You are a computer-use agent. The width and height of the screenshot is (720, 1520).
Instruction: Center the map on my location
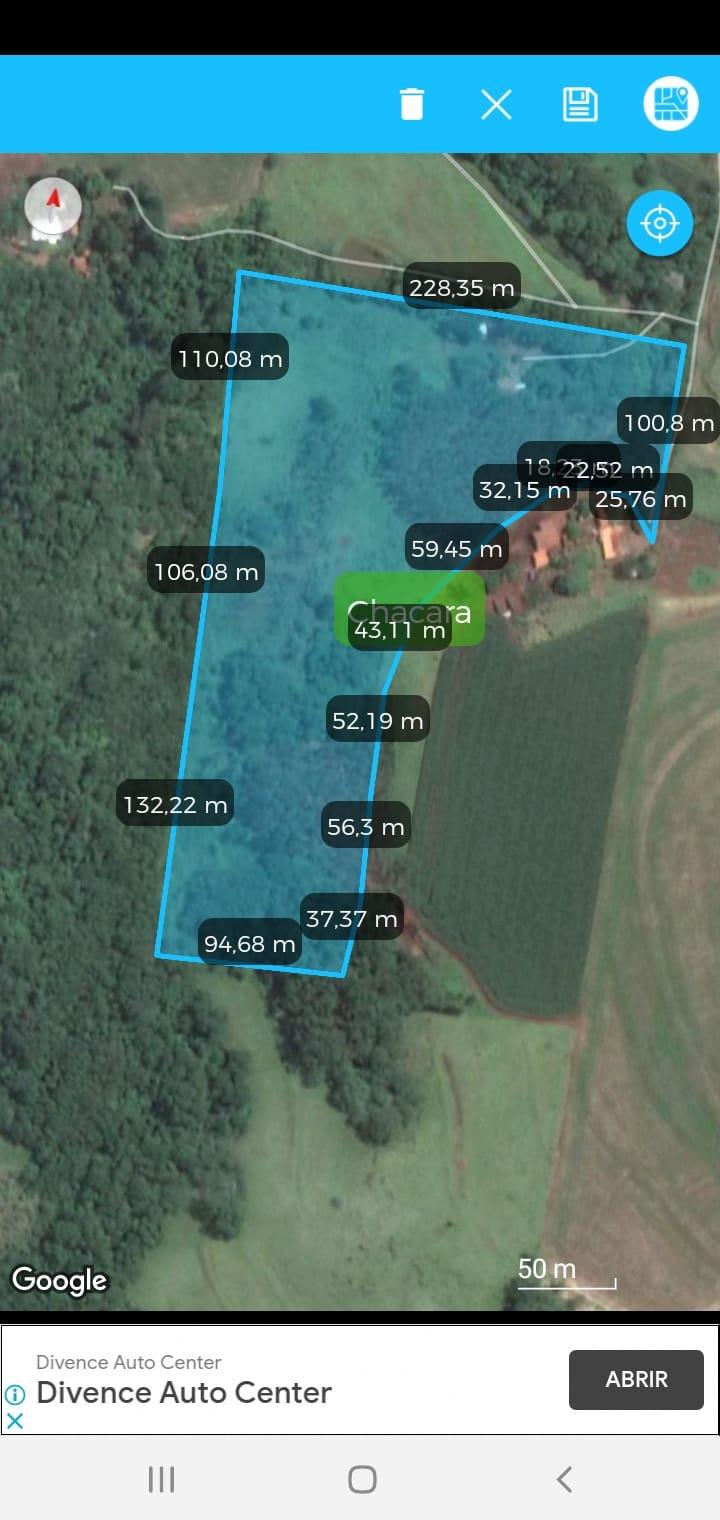(660, 223)
